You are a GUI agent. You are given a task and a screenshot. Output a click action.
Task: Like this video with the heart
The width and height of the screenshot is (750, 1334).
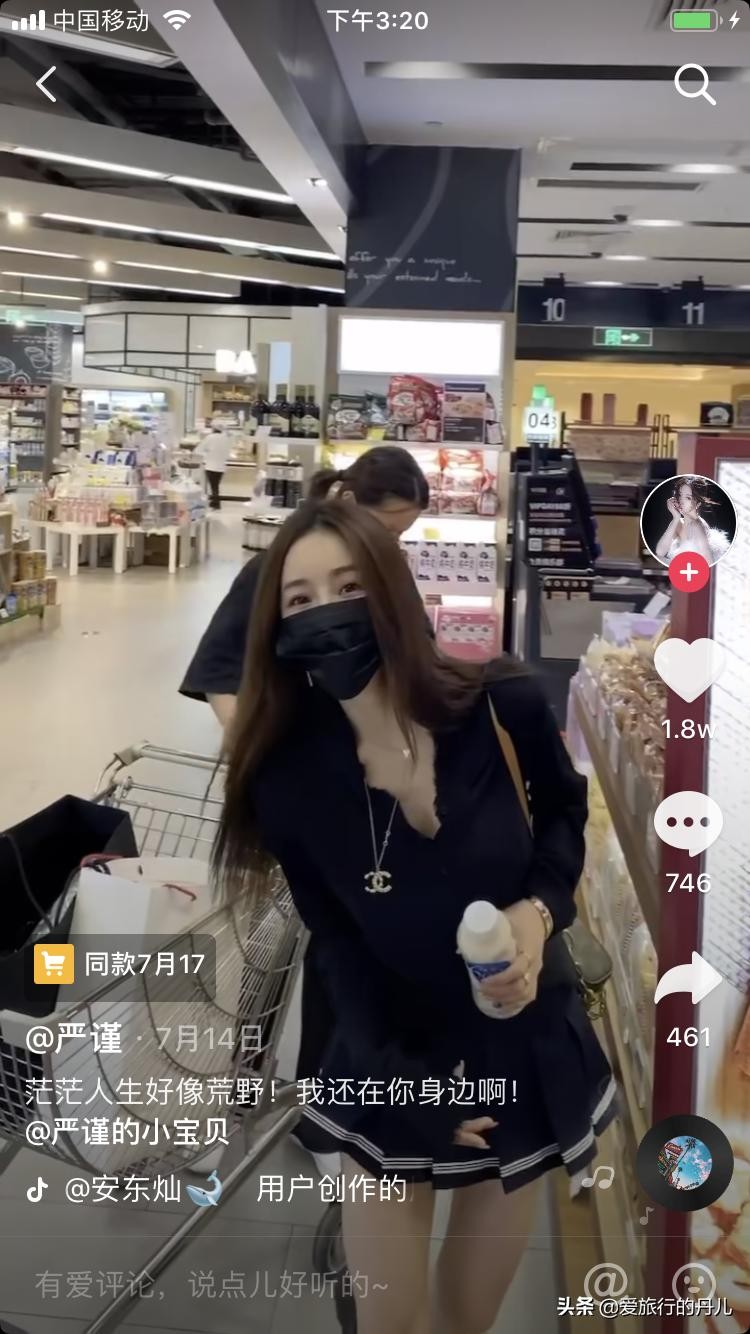[x=688, y=670]
